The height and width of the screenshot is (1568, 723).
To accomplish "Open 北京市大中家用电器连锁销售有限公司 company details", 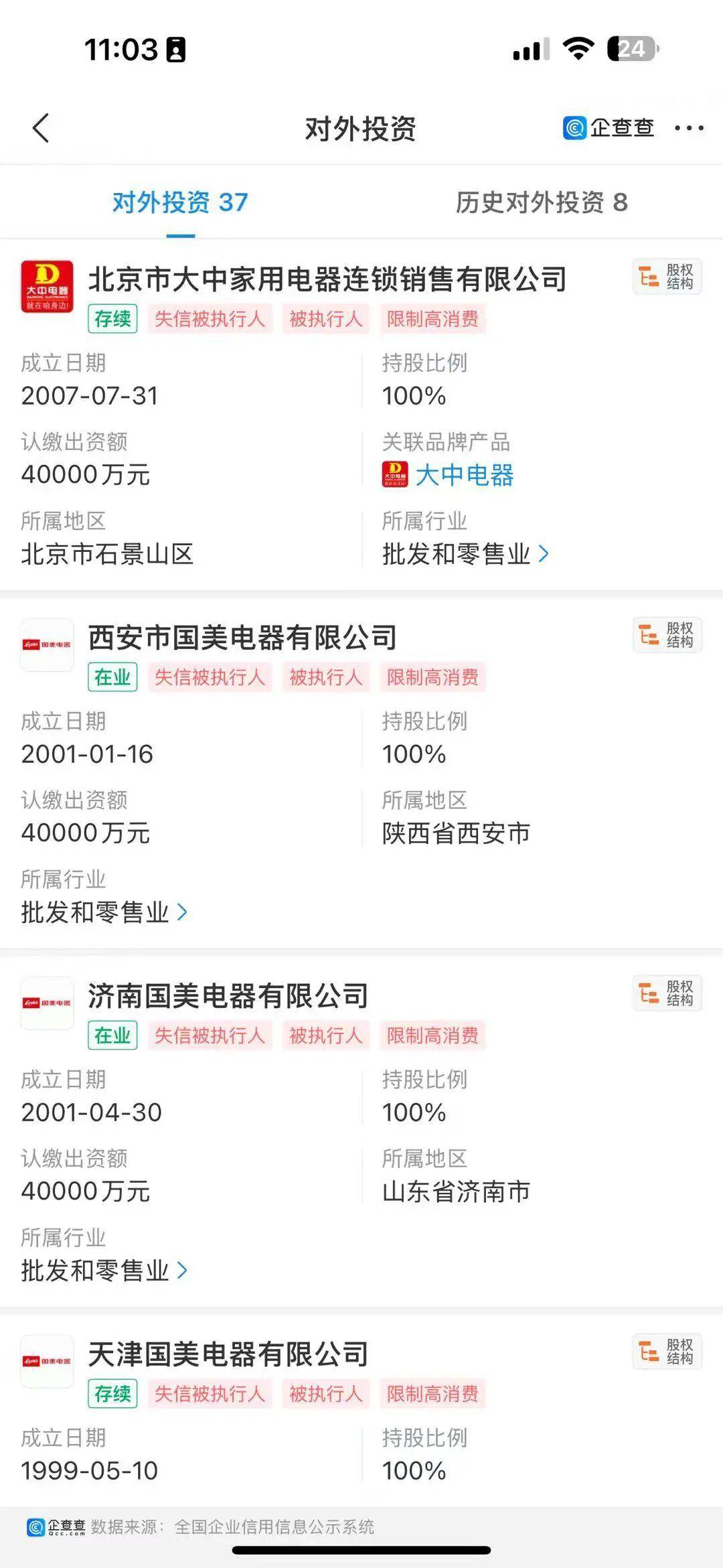I will [x=327, y=279].
